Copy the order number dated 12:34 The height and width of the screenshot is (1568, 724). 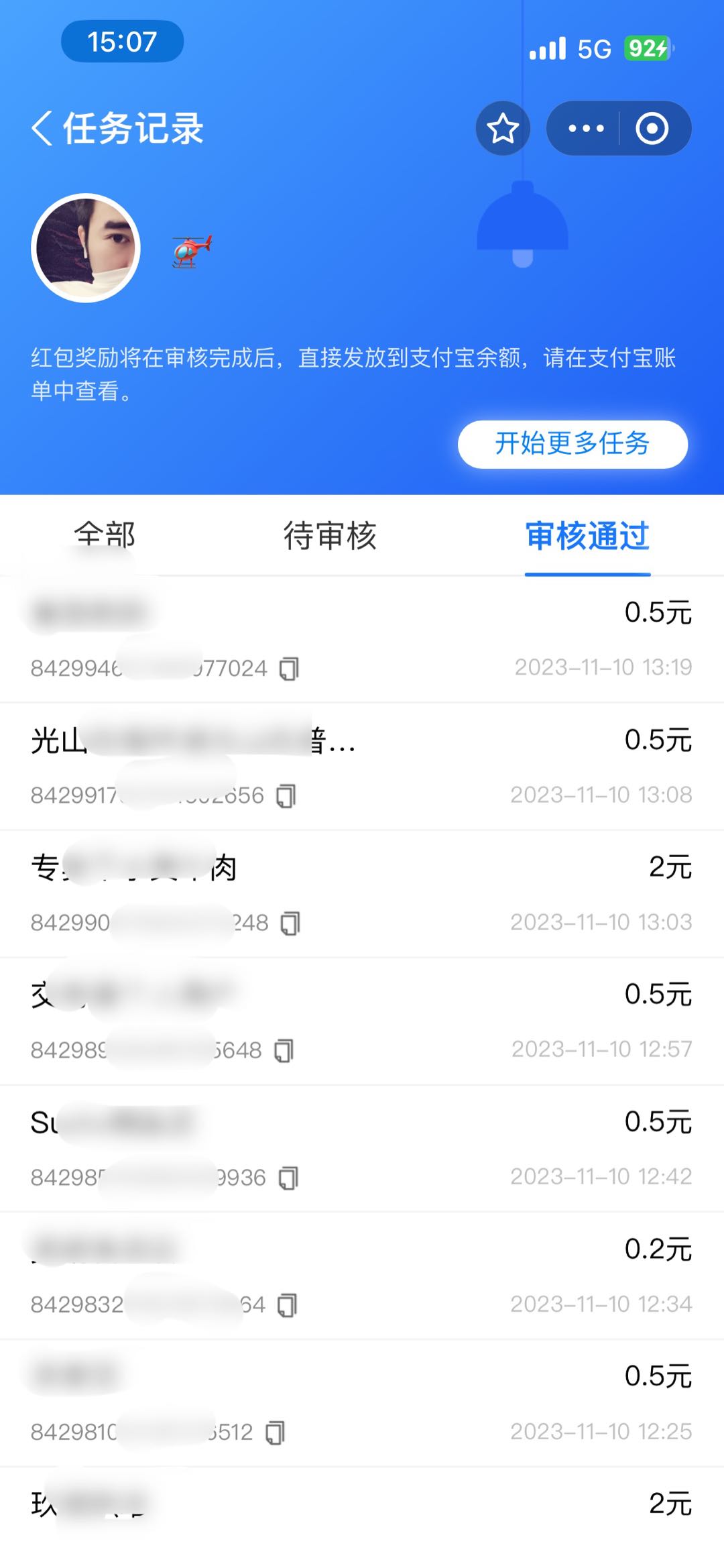(x=287, y=1305)
